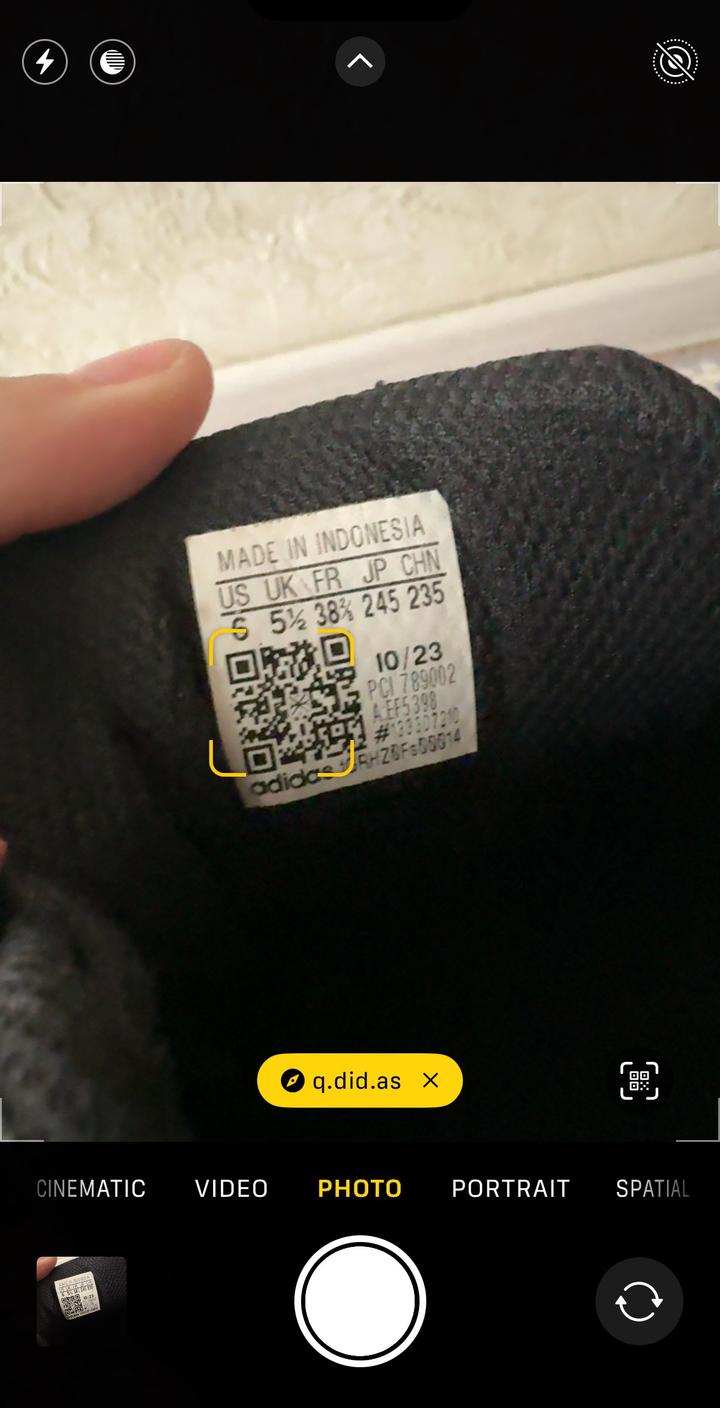720x1408 pixels.
Task: Open the q.did.as QR link
Action: coord(345,1081)
